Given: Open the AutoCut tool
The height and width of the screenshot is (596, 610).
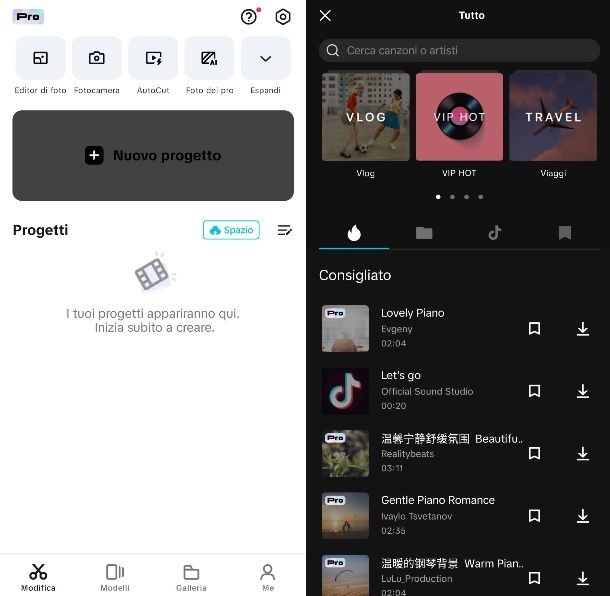Looking at the screenshot, I should click(x=153, y=59).
